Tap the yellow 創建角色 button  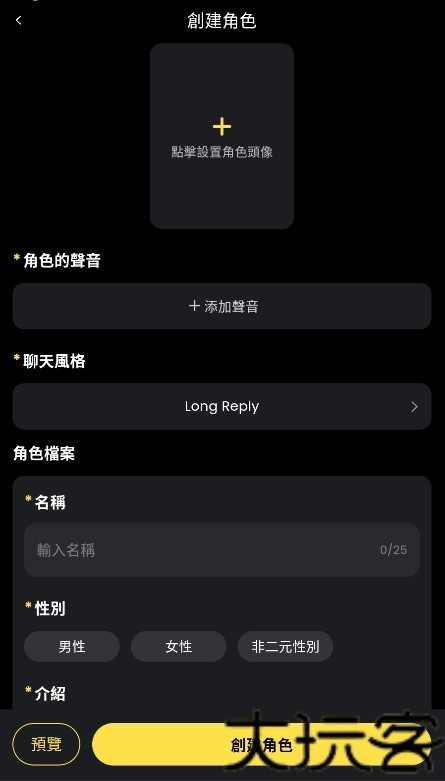click(262, 744)
